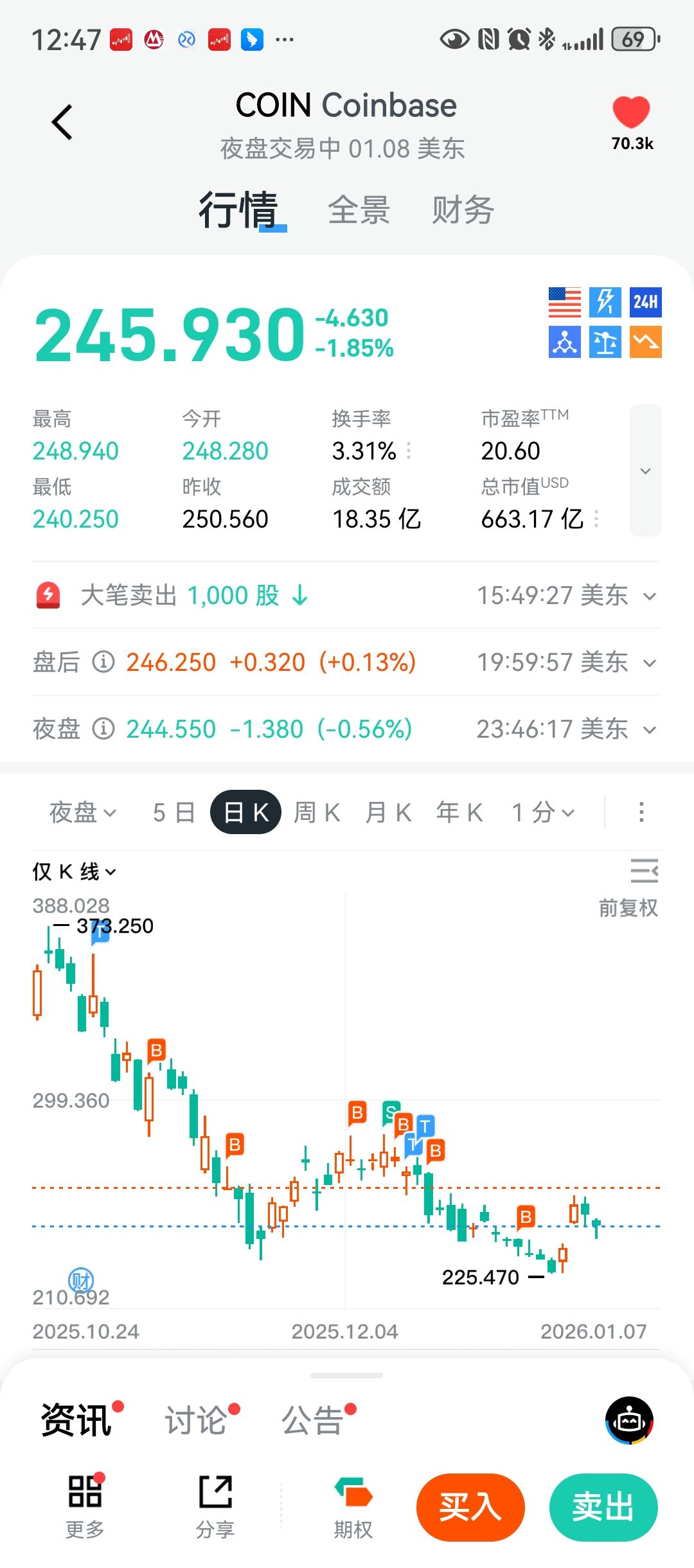Expand the 大笔卖出 trade alert row
Viewport: 694px width, 1568px height.
click(650, 596)
